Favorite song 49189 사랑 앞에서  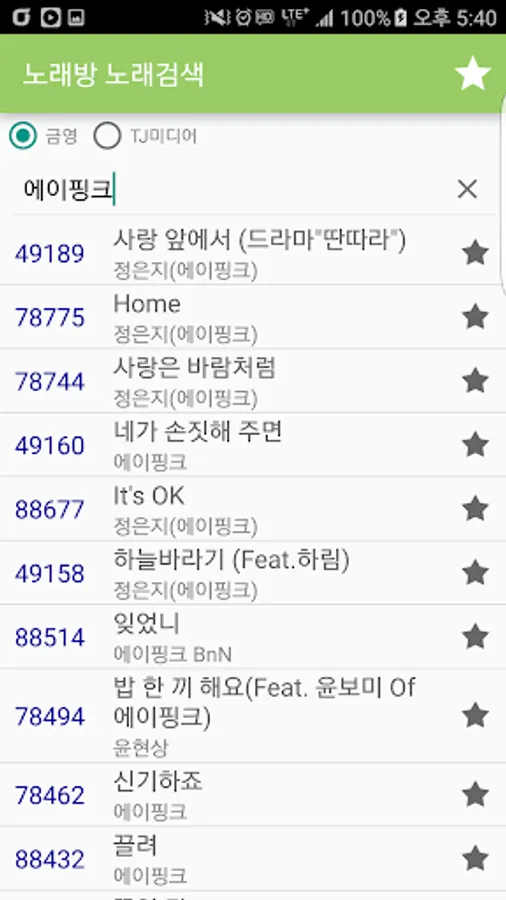point(476,253)
